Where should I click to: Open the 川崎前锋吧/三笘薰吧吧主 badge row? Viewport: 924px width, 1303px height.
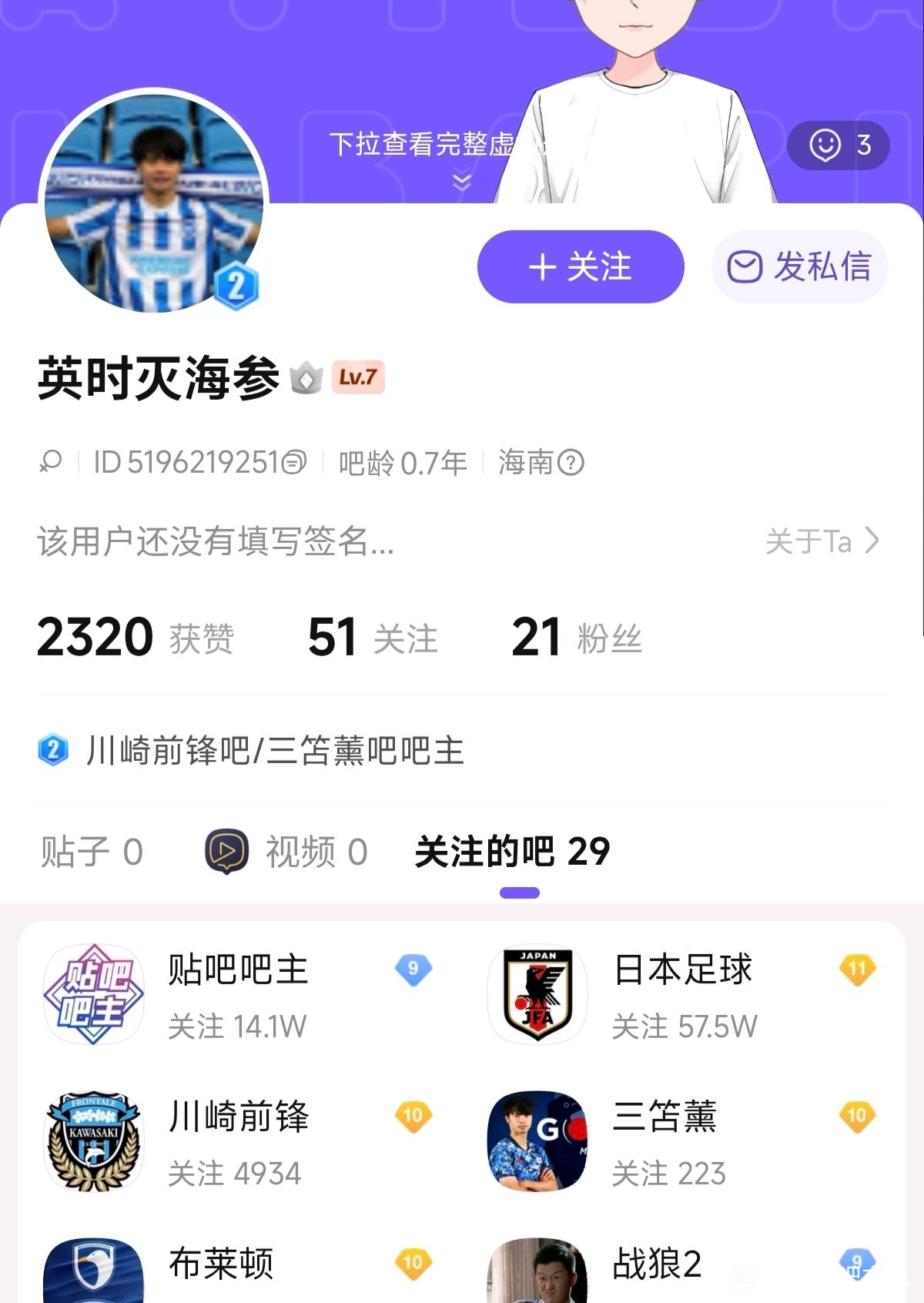click(276, 751)
